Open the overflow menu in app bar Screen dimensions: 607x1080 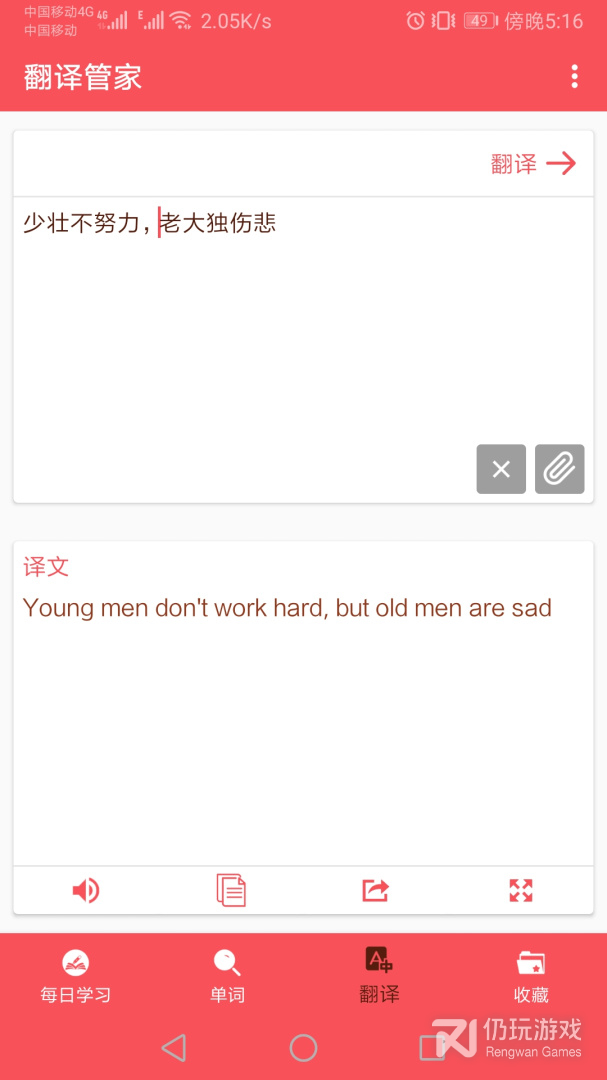point(574,76)
